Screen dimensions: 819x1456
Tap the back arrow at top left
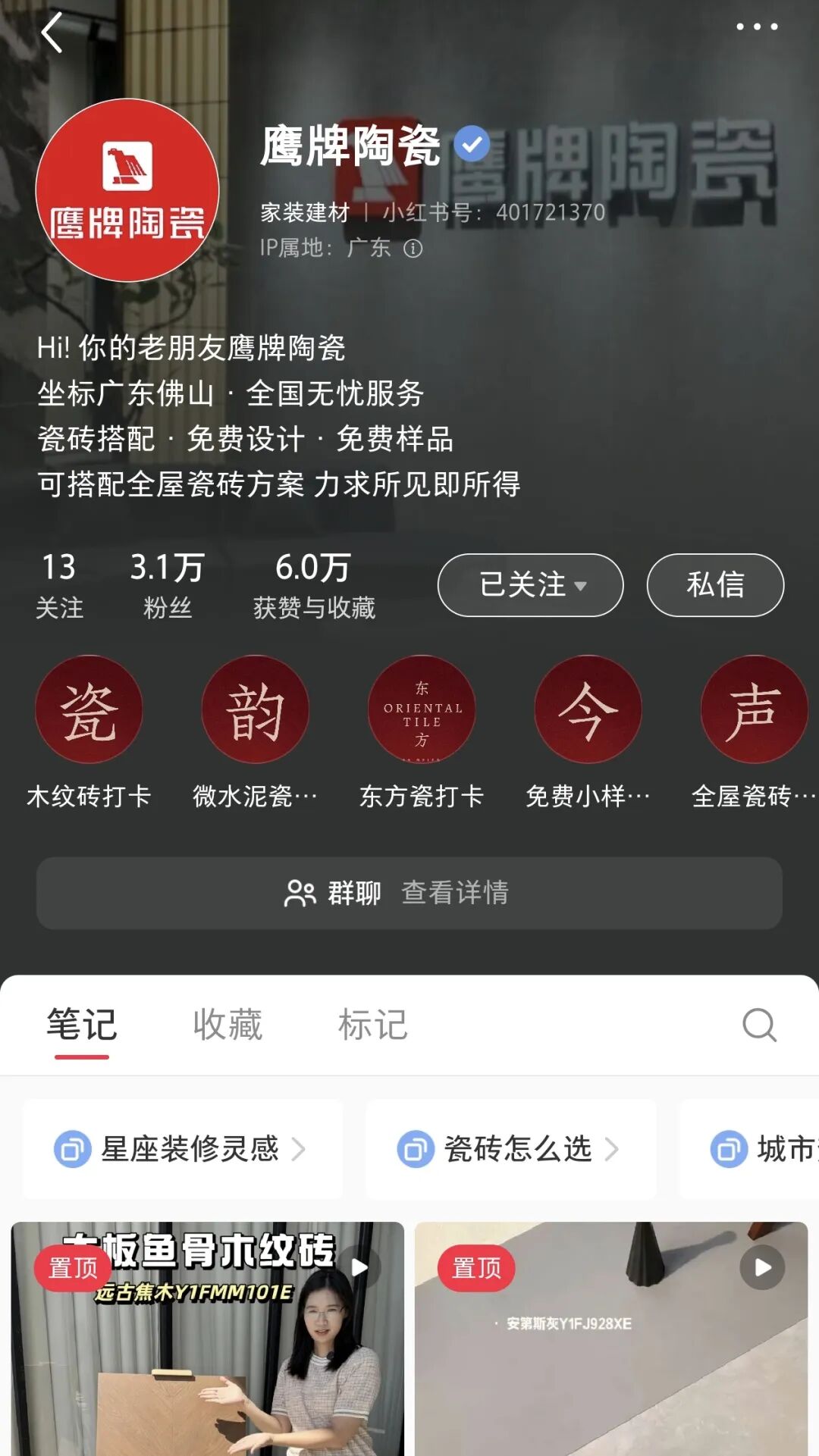52,34
